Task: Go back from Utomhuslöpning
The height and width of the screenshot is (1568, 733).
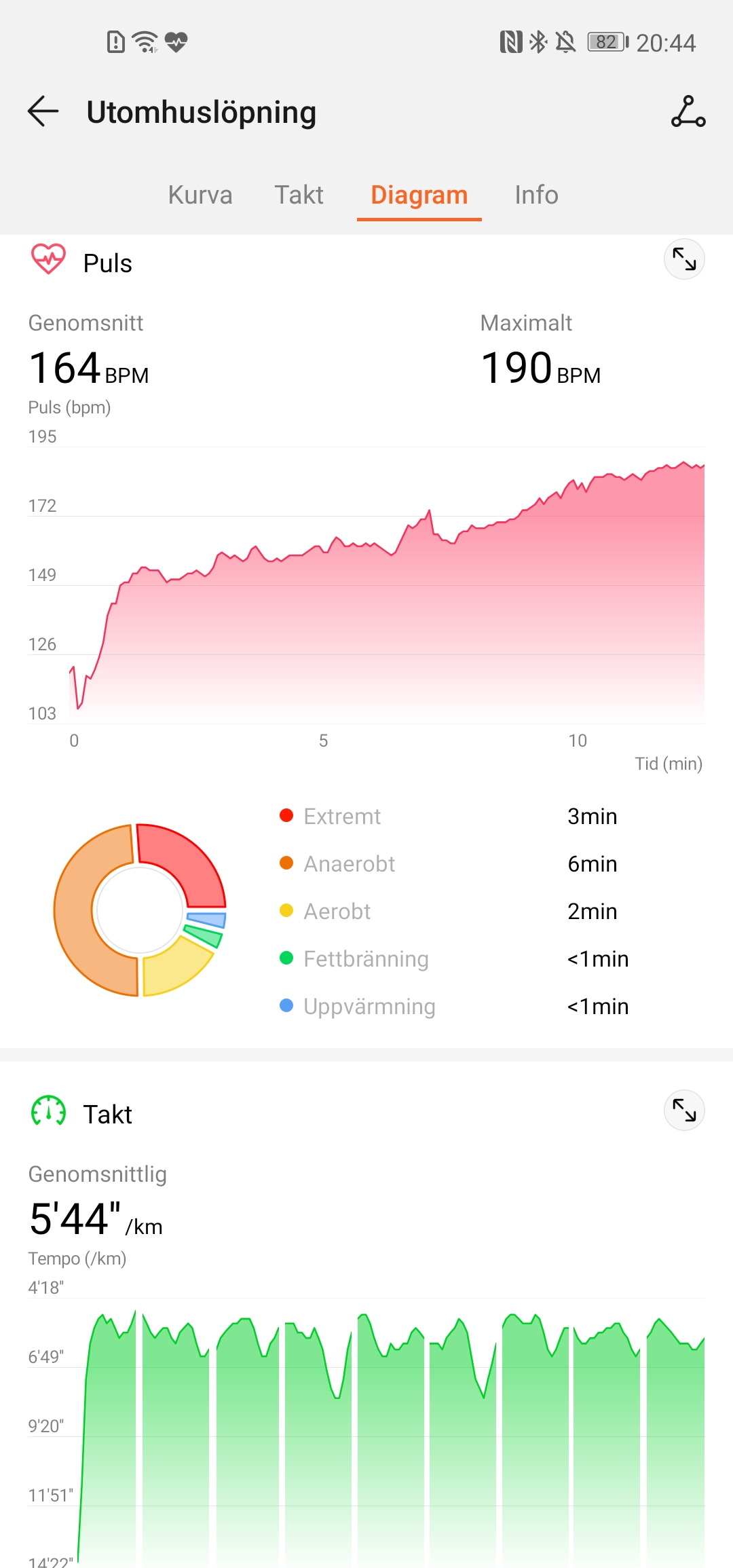Action: [43, 111]
